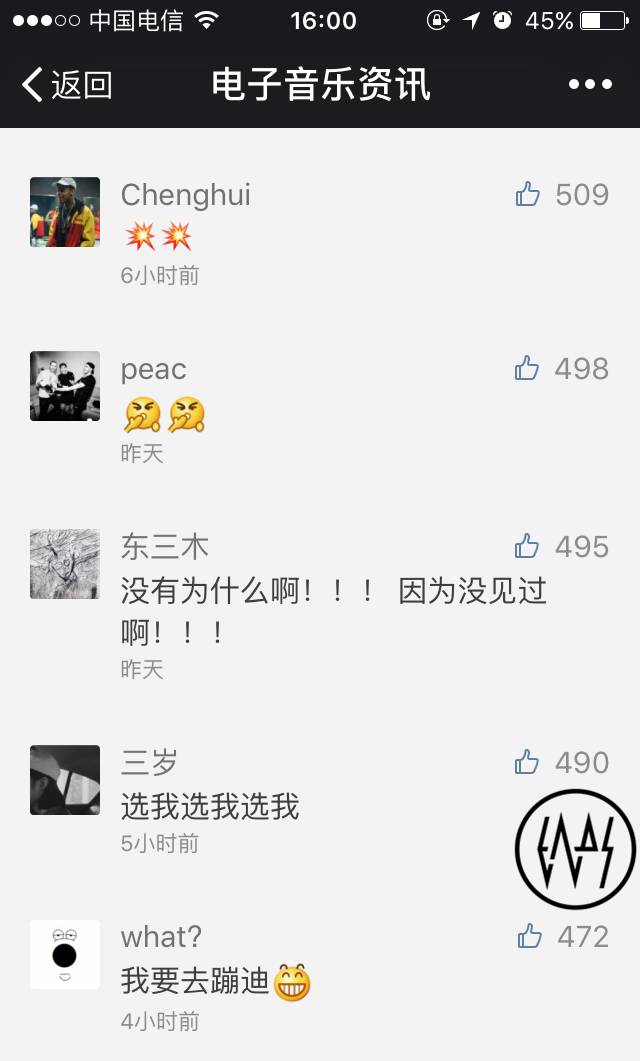The image size is (640, 1061).
Task: Like Chenghui's comment
Action: click(528, 194)
